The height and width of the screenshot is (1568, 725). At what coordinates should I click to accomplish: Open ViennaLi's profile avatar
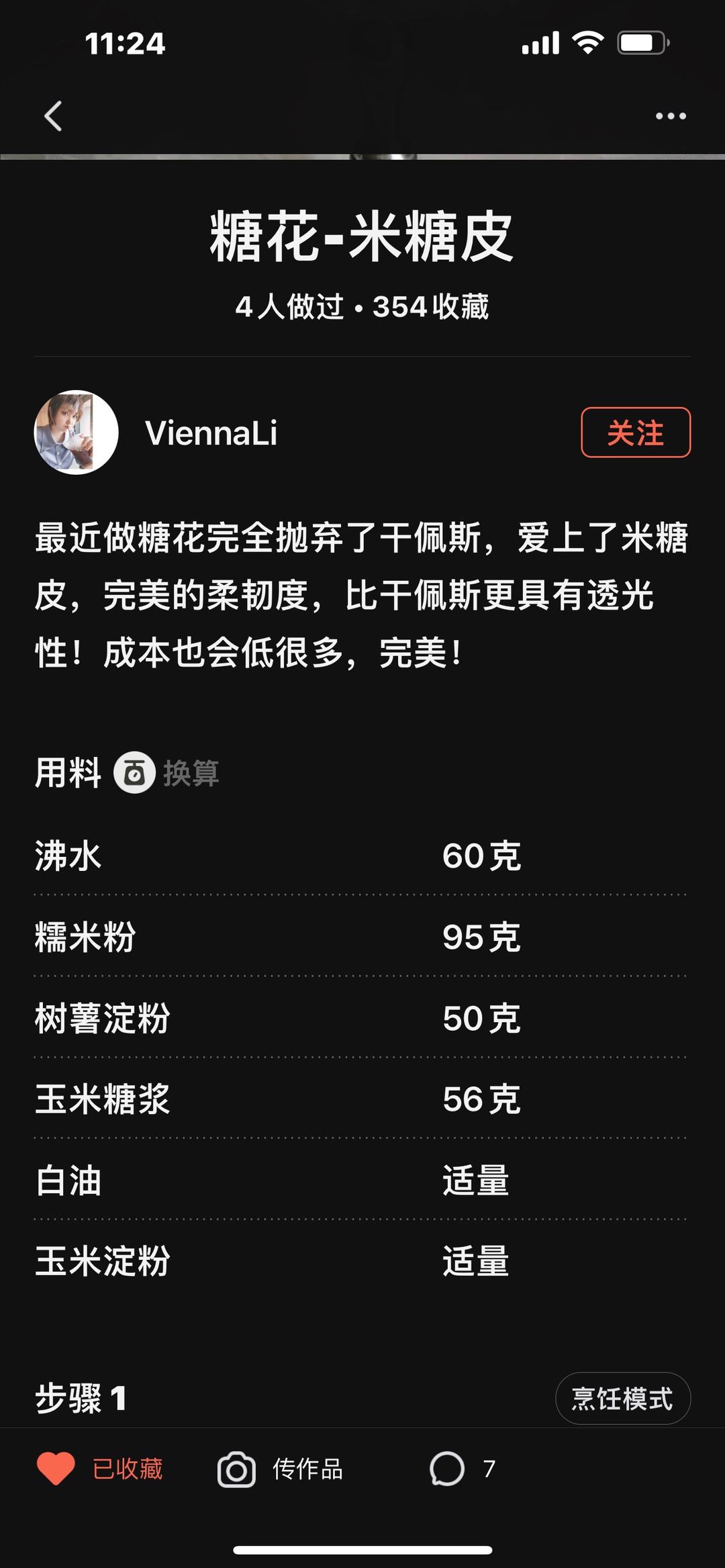76,432
